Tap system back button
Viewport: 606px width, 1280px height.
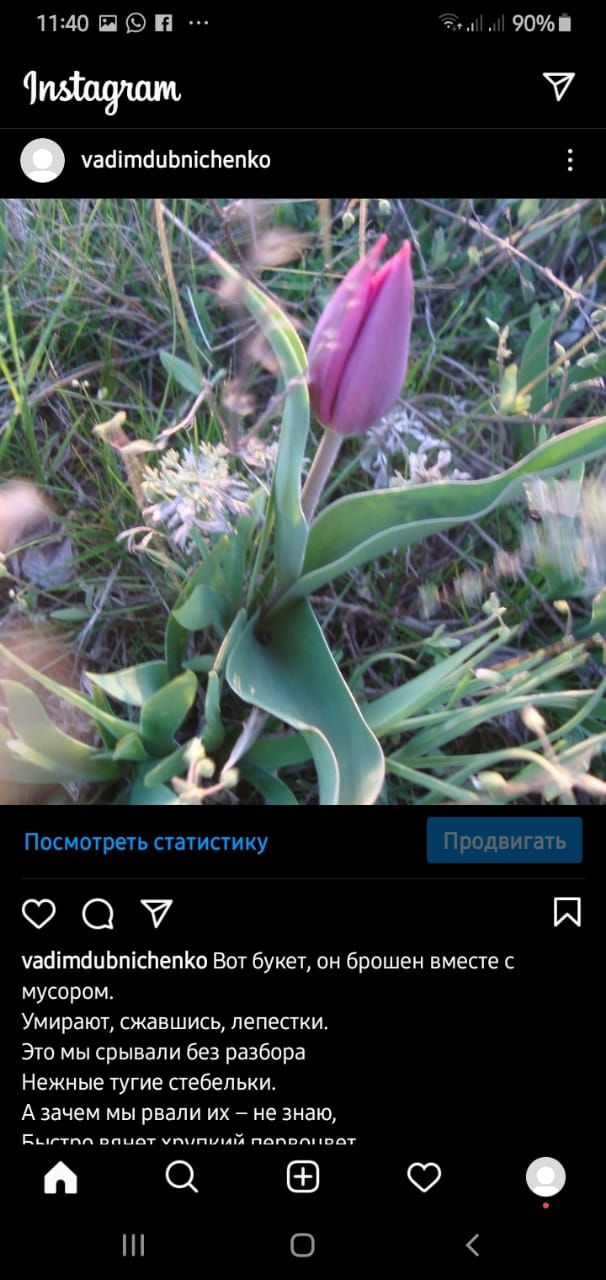point(472,1245)
